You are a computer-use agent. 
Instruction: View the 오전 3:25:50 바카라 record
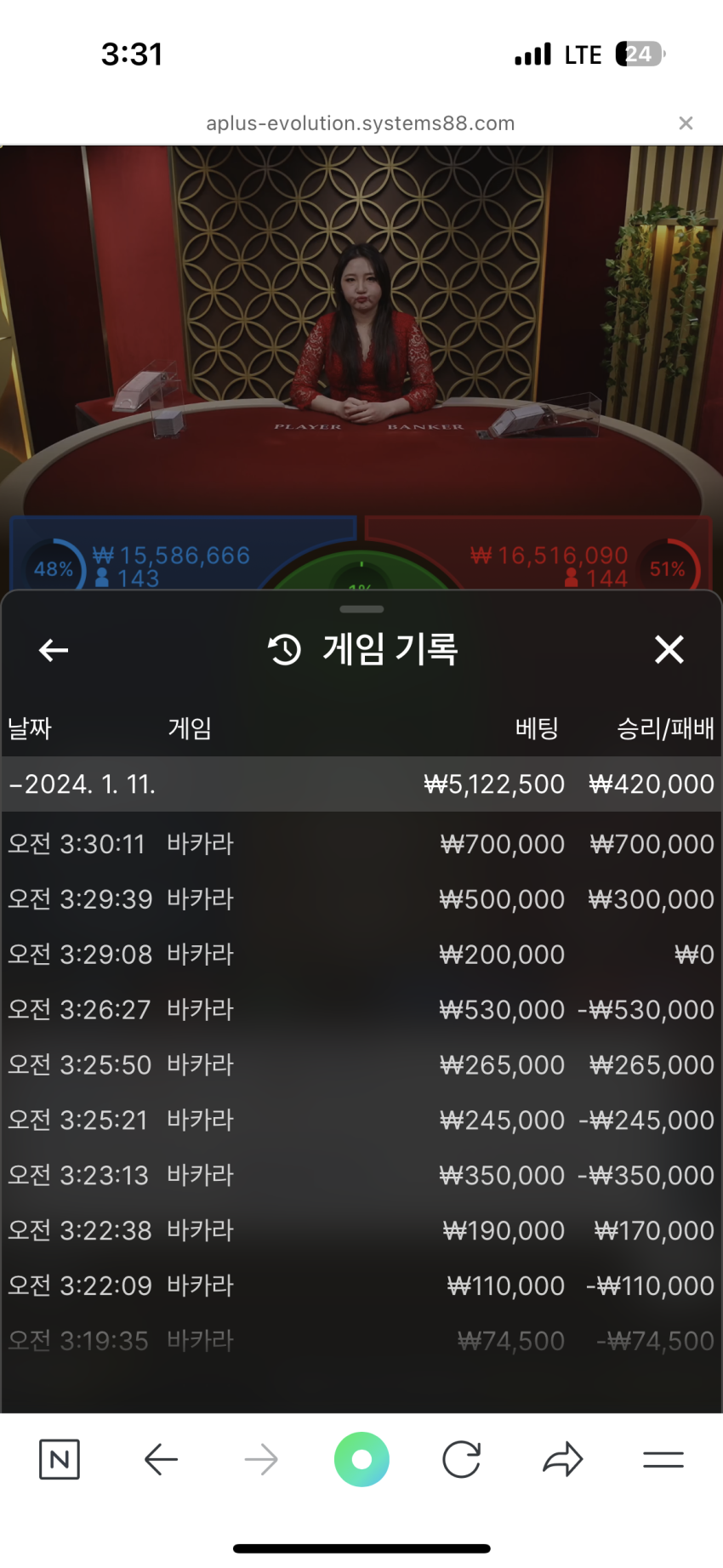tap(361, 1064)
